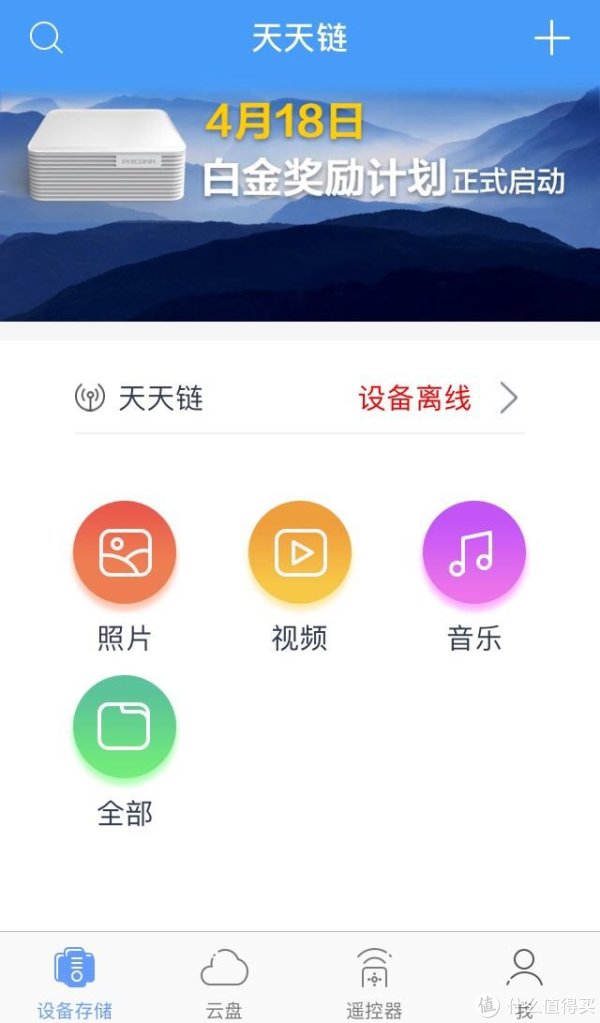Switch to the 遥控器 tab
Screen dimensions: 600x1023
[374, 980]
